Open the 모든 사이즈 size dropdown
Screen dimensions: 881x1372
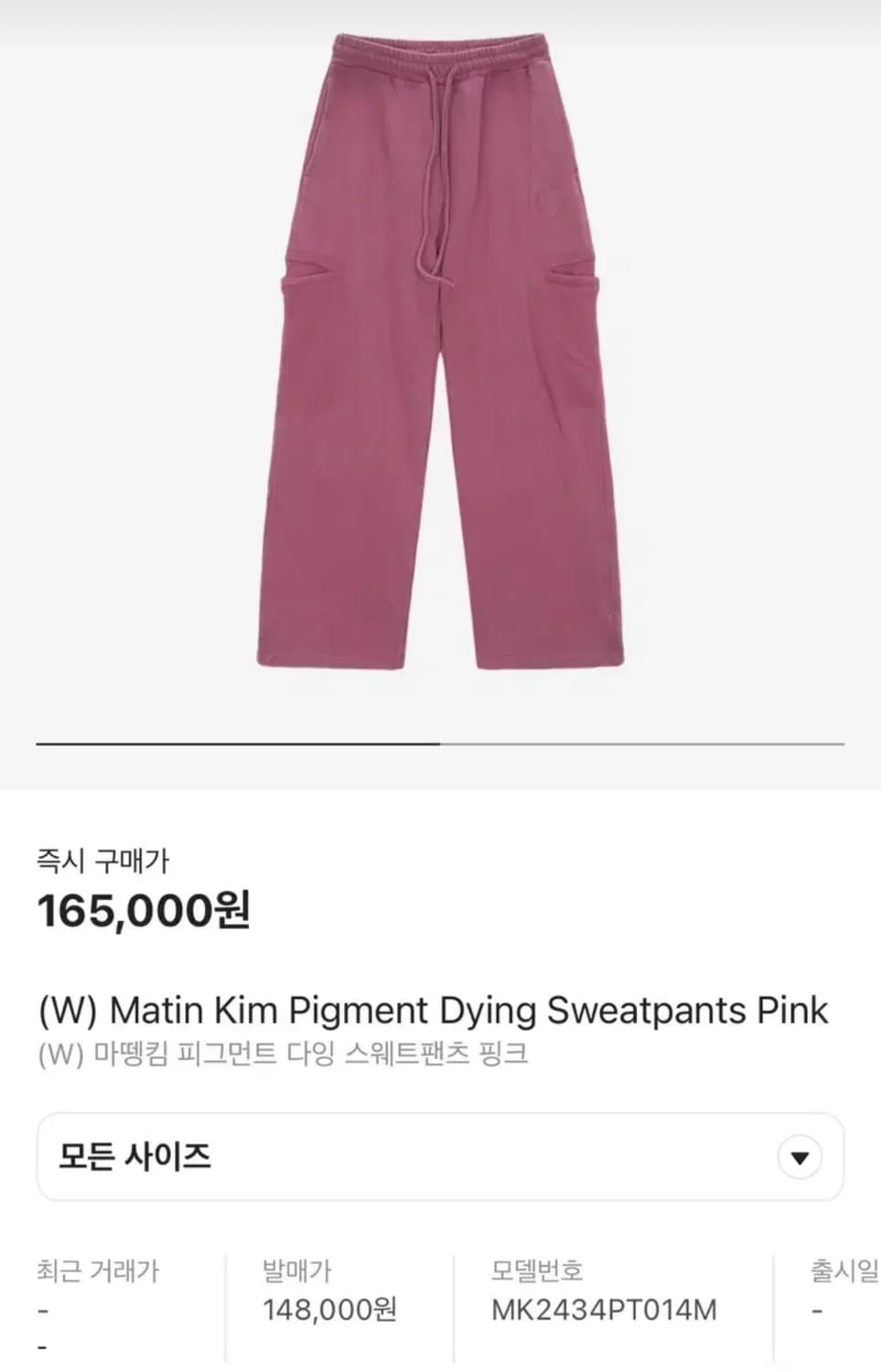[x=439, y=1155]
